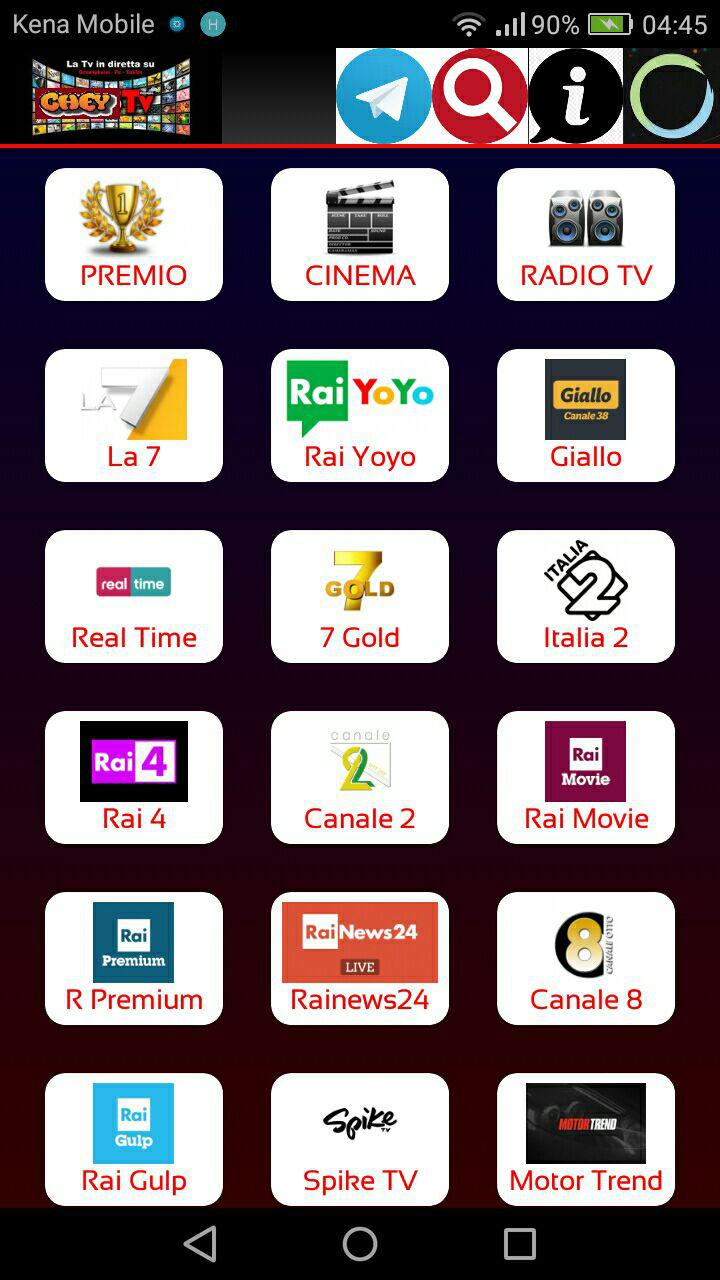720x1280 pixels.
Task: Open the 7 Gold channel
Action: pyautogui.click(x=360, y=596)
